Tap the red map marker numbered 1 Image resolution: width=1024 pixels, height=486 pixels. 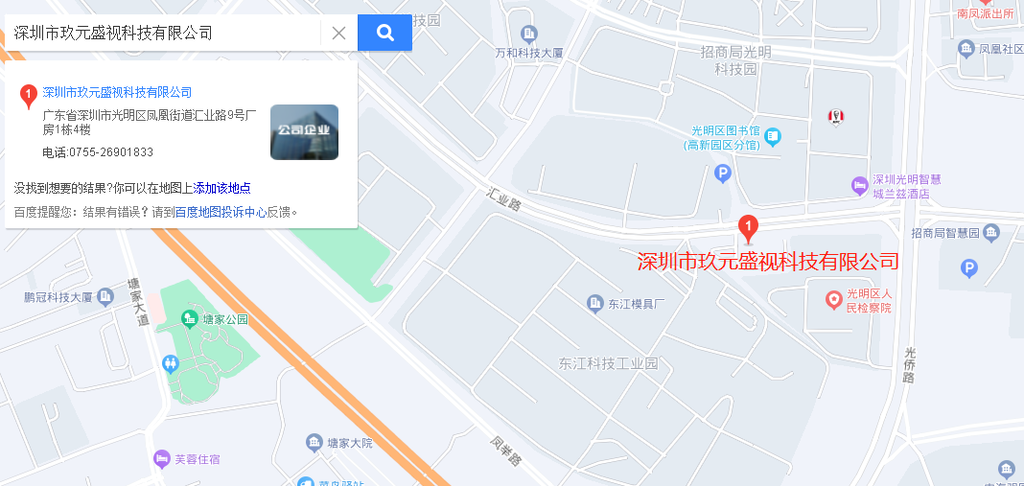coord(747,229)
